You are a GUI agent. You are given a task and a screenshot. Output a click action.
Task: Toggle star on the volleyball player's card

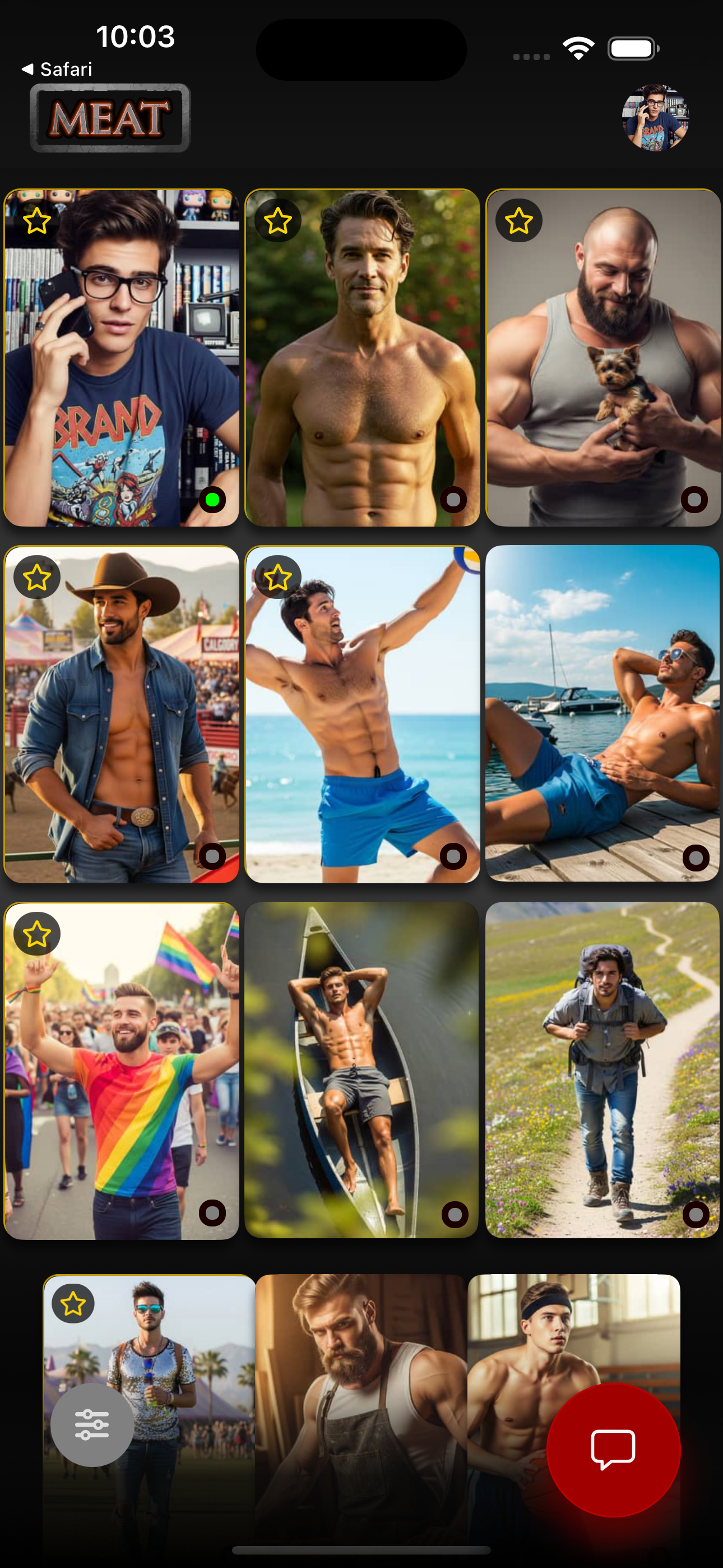pyautogui.click(x=278, y=577)
